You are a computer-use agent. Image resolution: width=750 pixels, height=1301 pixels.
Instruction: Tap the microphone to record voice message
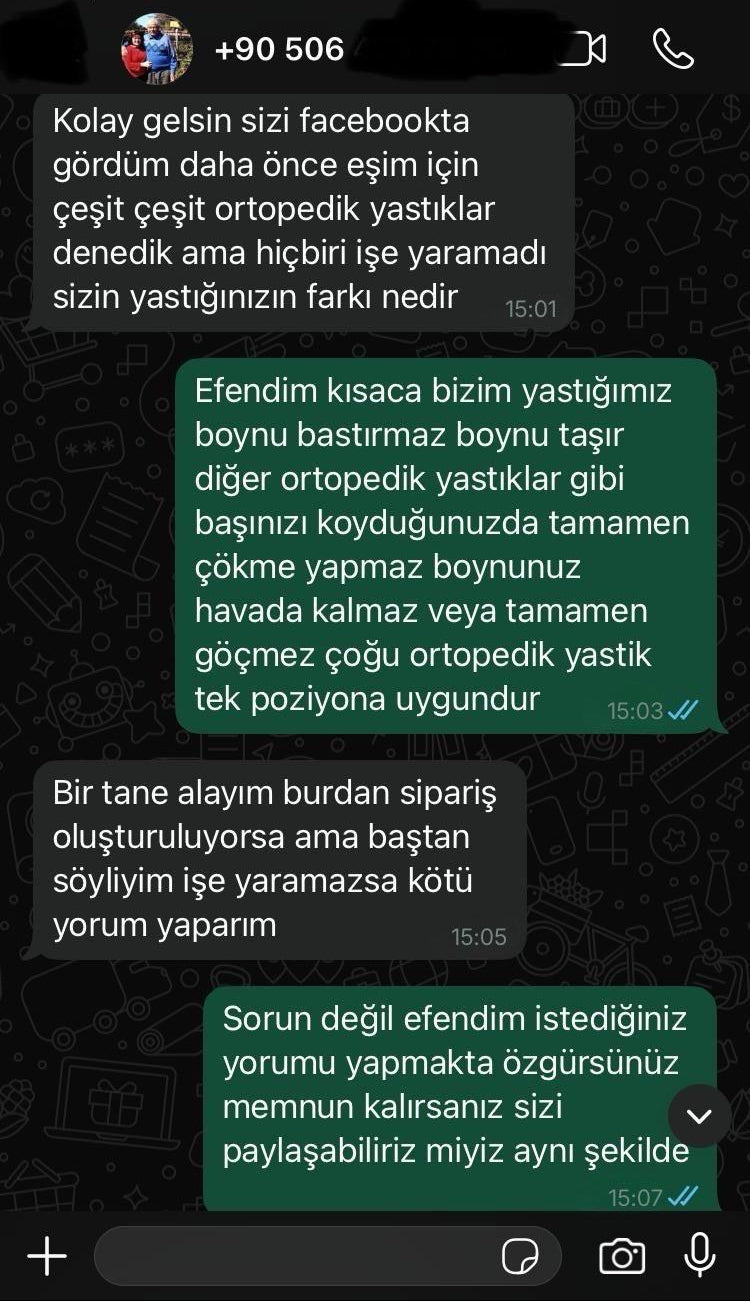click(700, 1255)
